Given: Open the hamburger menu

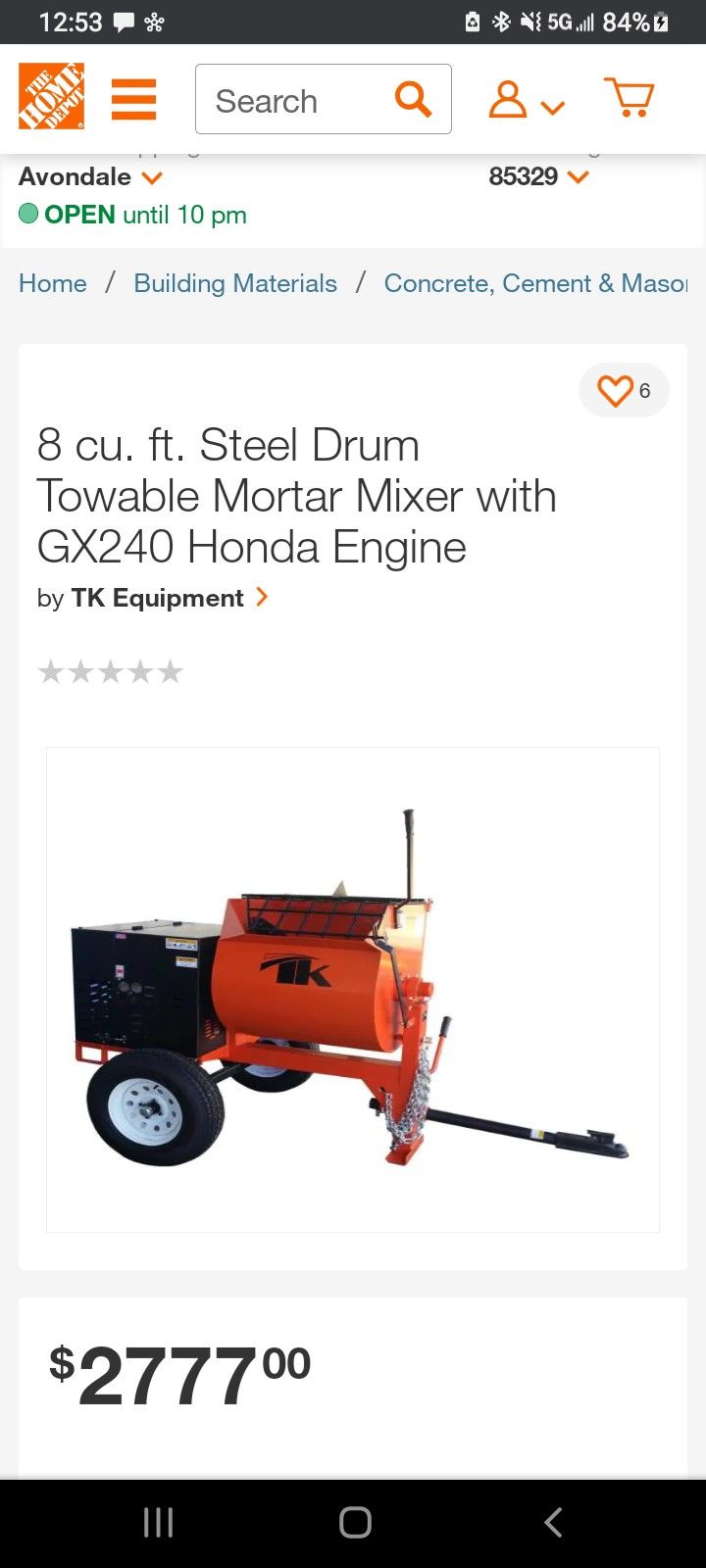Looking at the screenshot, I should pyautogui.click(x=134, y=99).
